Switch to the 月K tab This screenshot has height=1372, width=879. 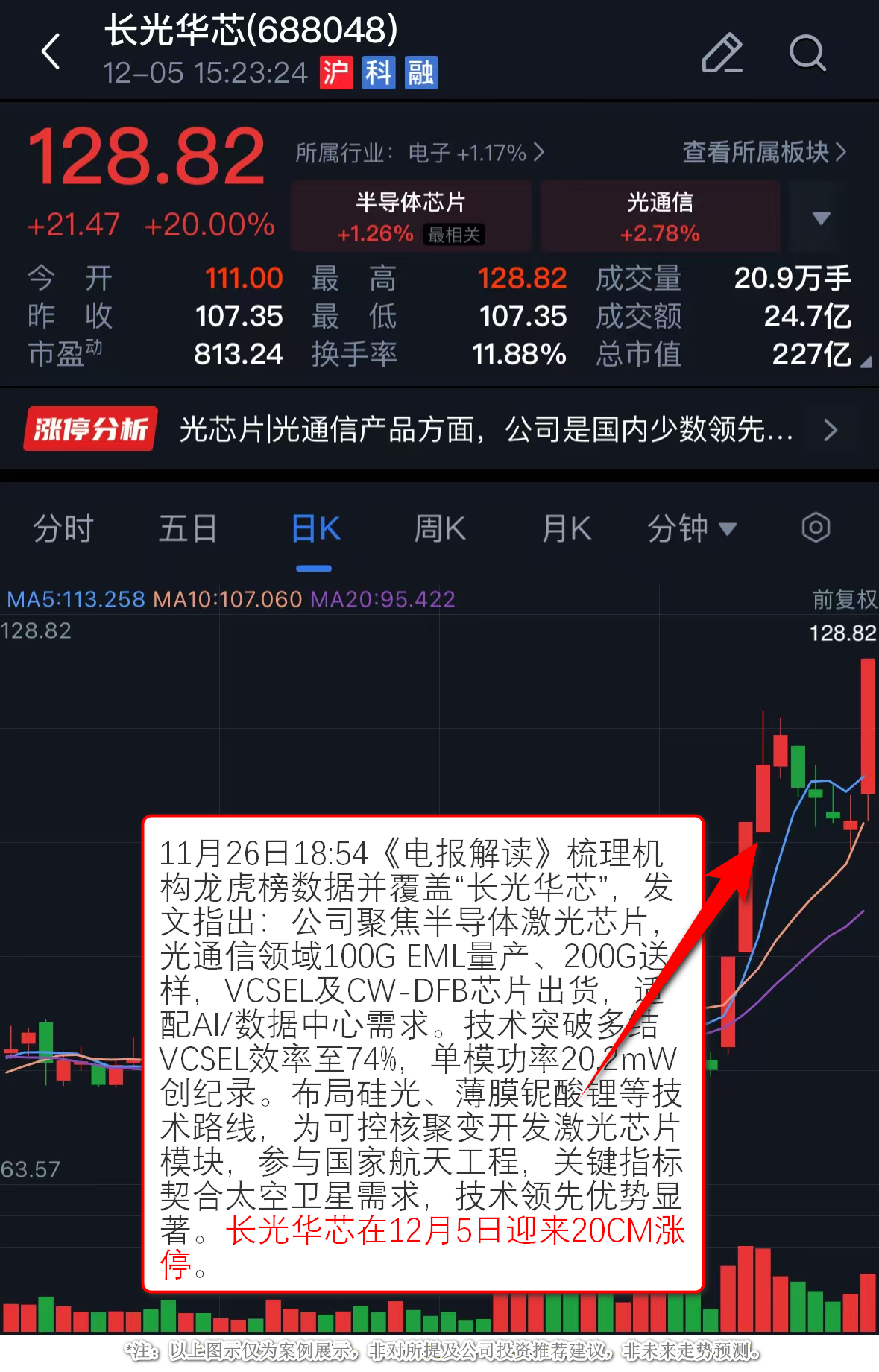(566, 529)
